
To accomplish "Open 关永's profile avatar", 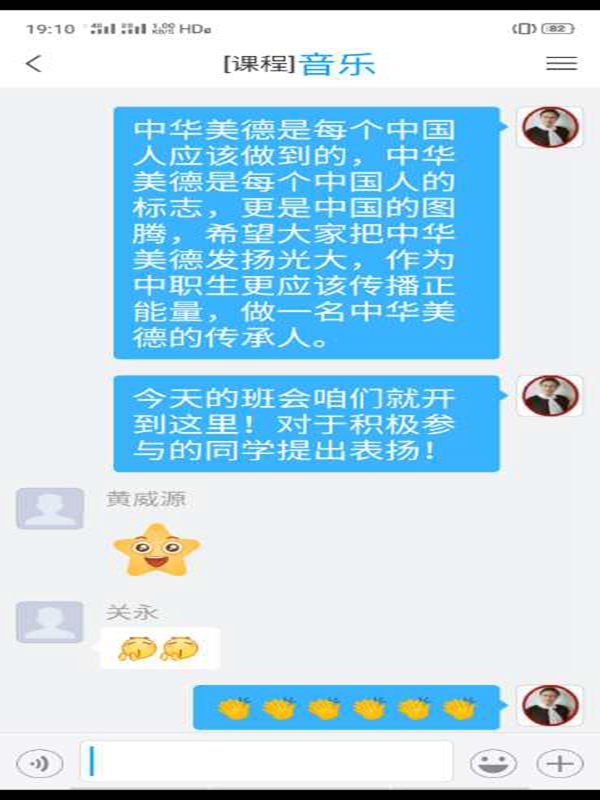I will click(x=49, y=621).
